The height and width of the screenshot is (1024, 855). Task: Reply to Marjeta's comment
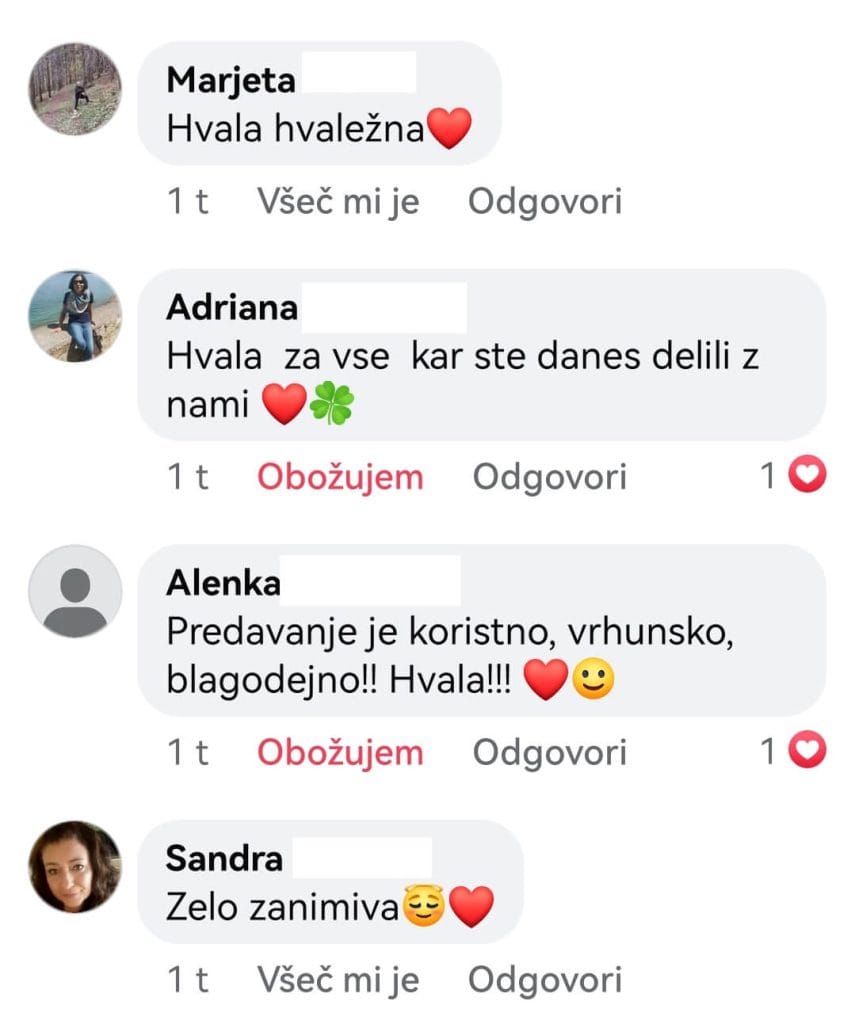545,203
